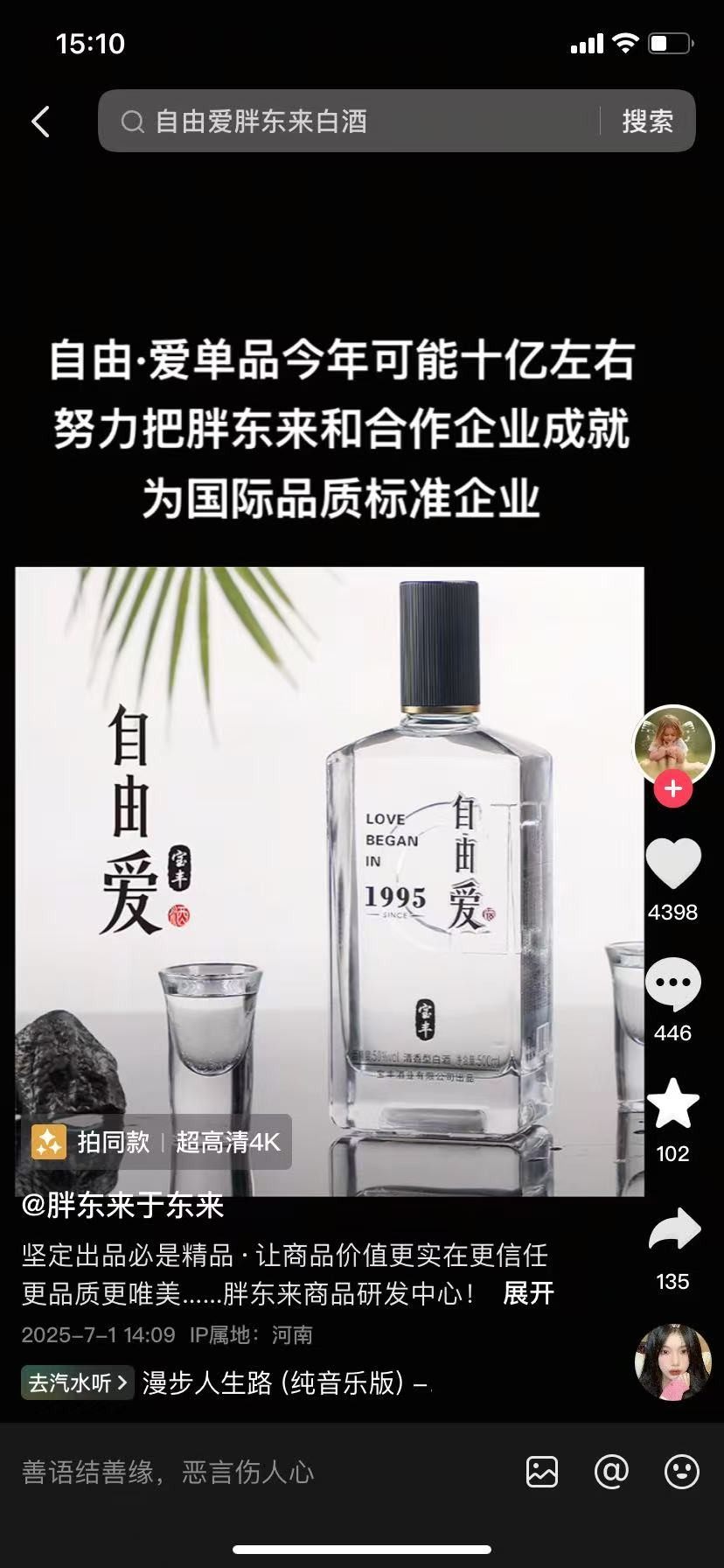This screenshot has width=724, height=1568.
Task: Like this video with the heart
Action: click(672, 864)
